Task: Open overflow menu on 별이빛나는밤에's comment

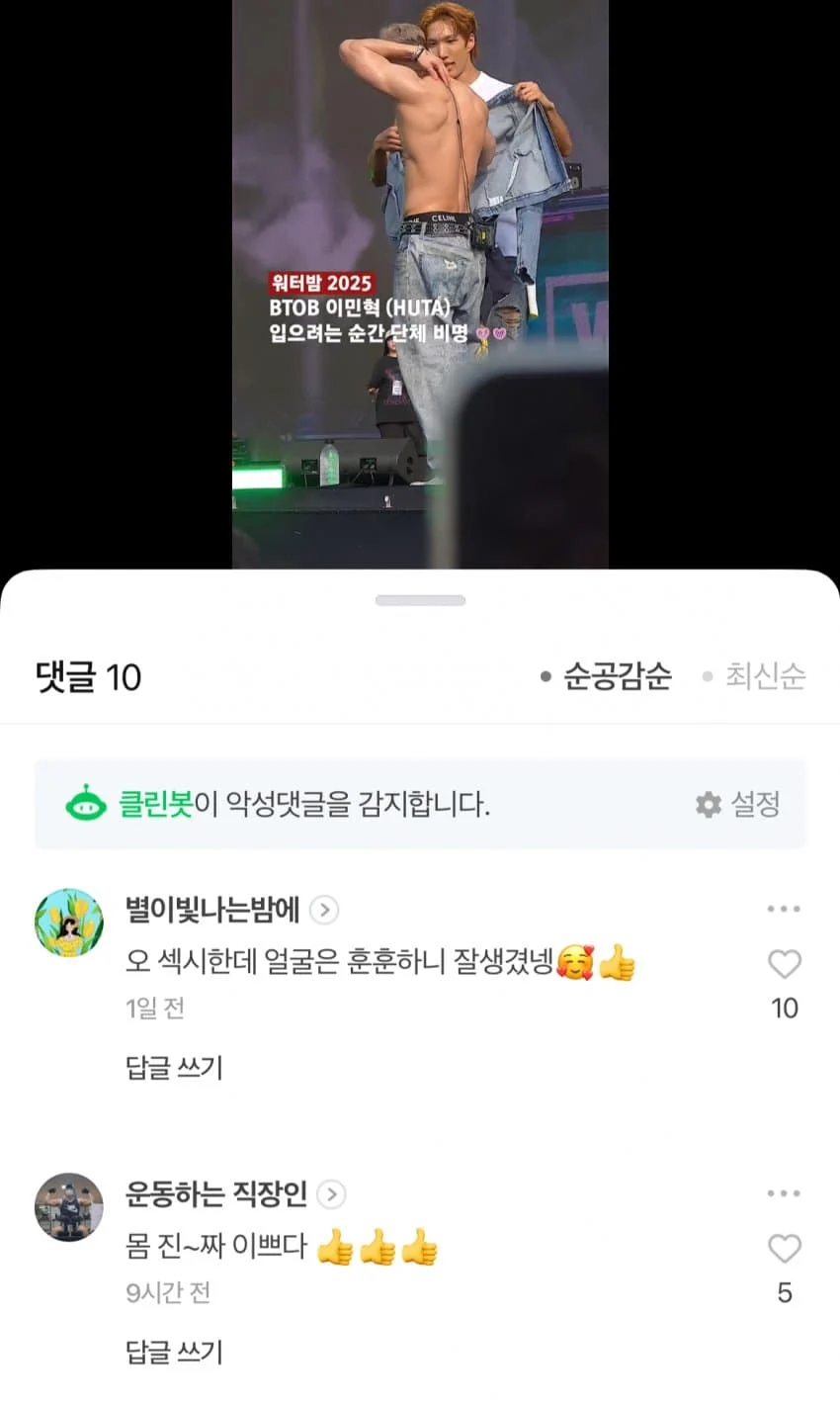Action: (x=784, y=909)
